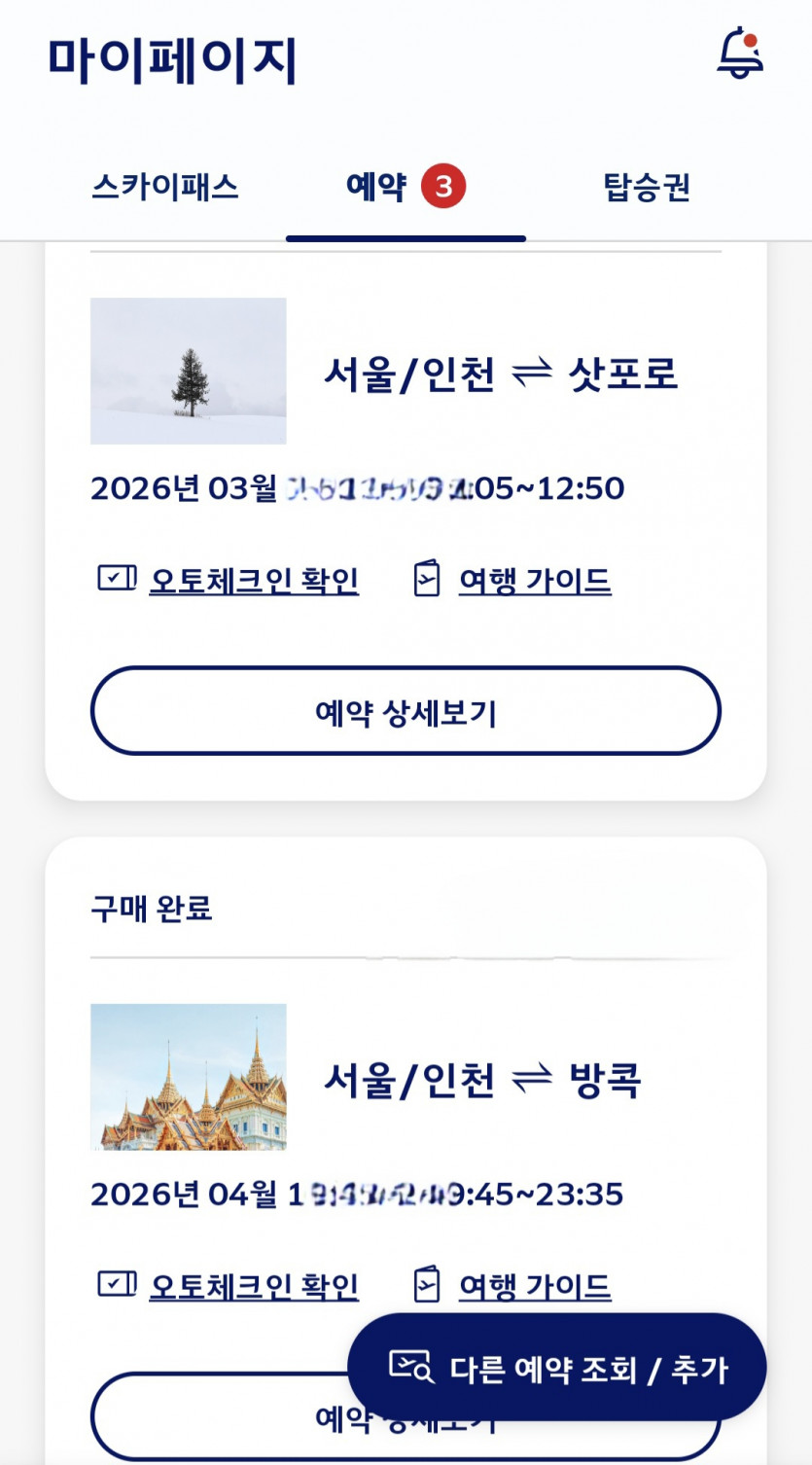Viewport: 812px width, 1465px height.
Task: Open the 서울/인천 방콕 destination image
Action: [x=189, y=1077]
